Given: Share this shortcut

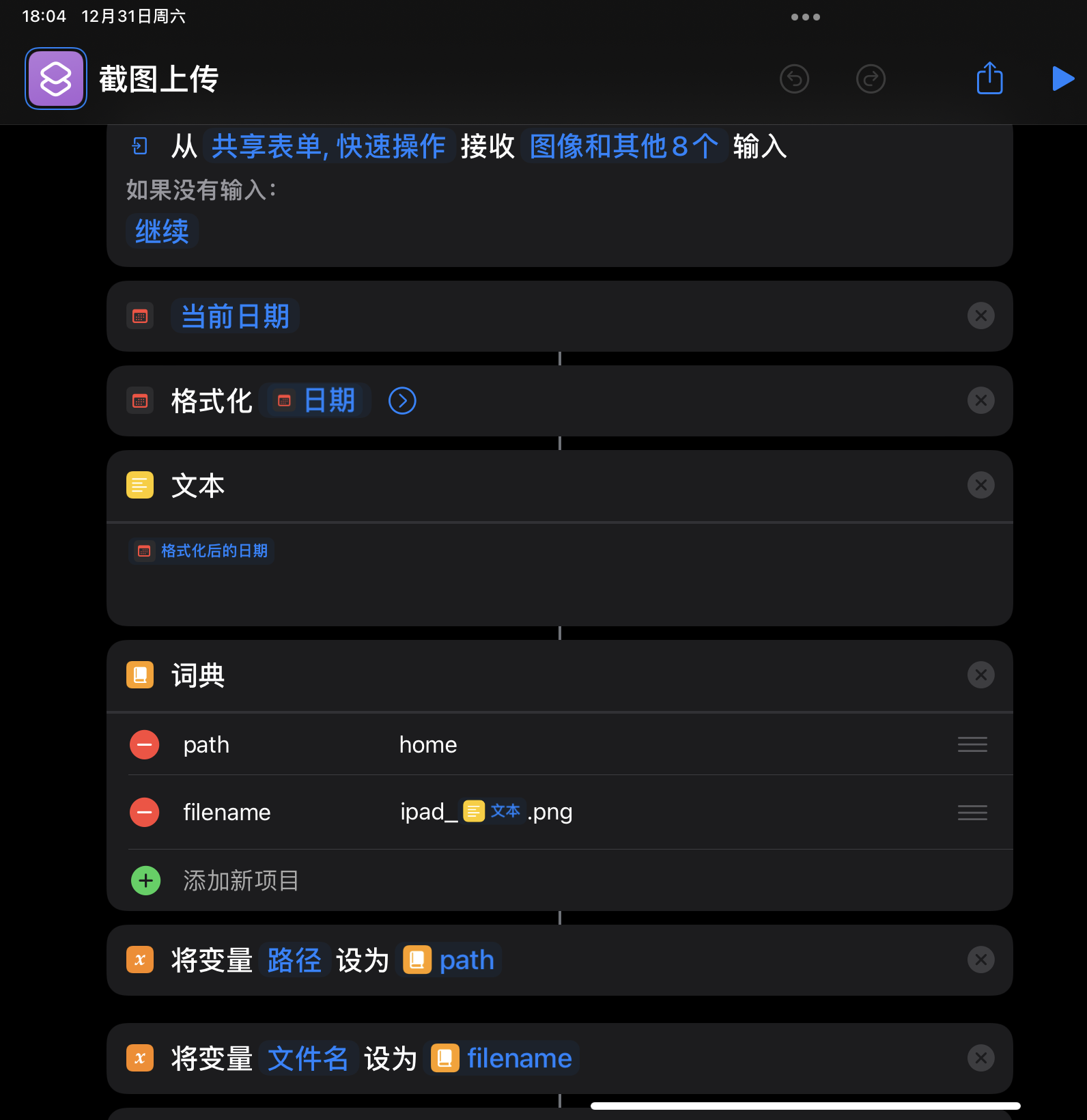Looking at the screenshot, I should pyautogui.click(x=989, y=79).
